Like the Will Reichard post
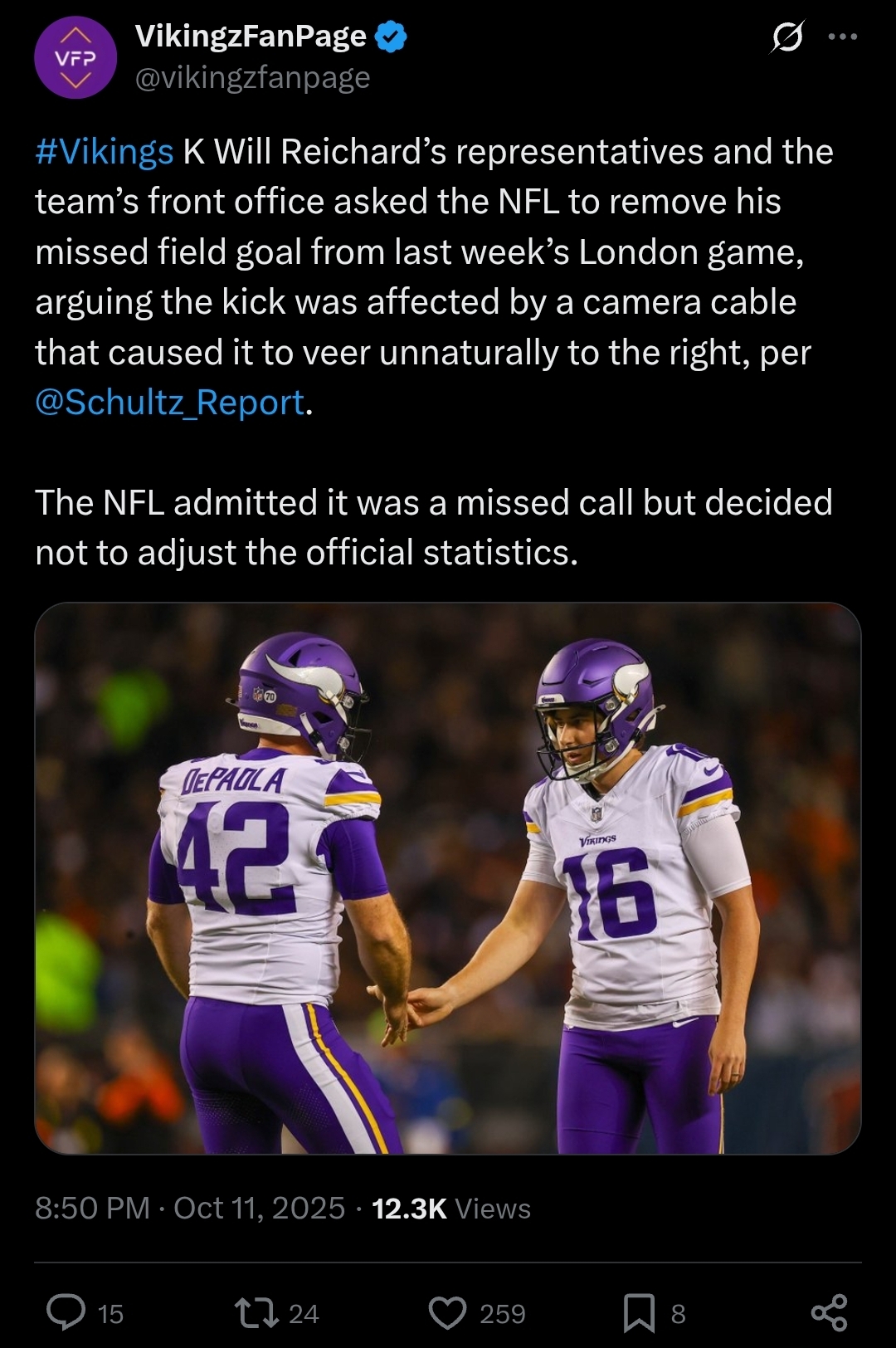 [448, 1312]
